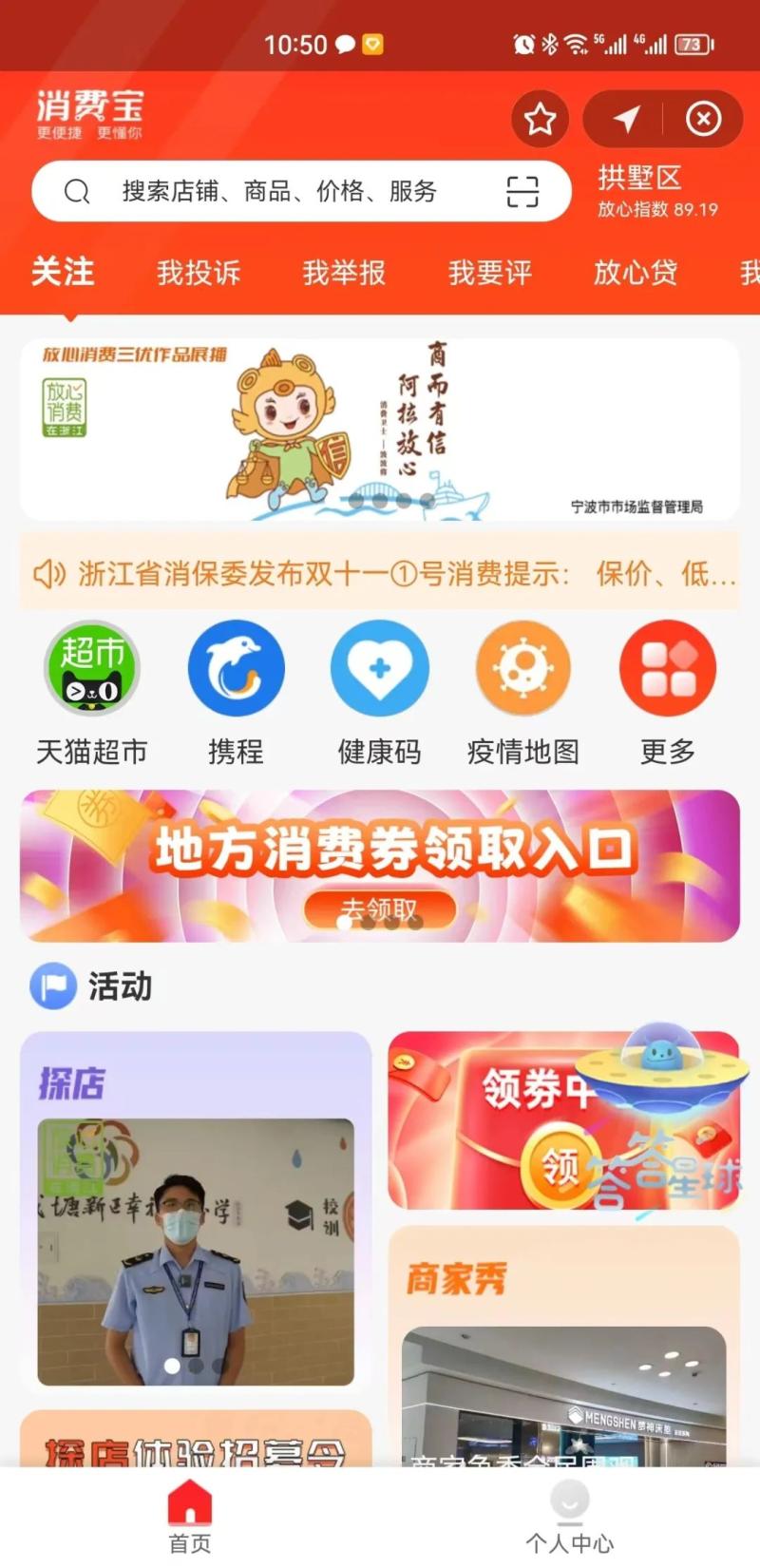
Task: Open the scan code icon
Action: coord(522,191)
